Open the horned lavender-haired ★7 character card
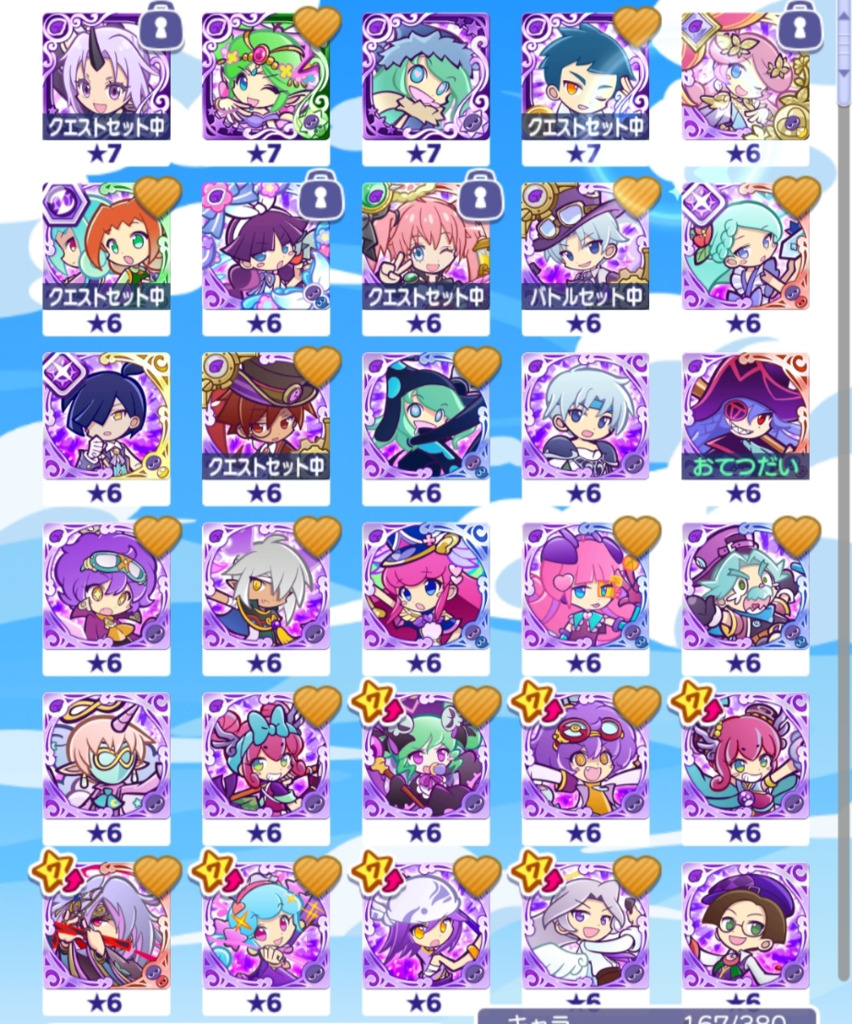 [x=106, y=77]
